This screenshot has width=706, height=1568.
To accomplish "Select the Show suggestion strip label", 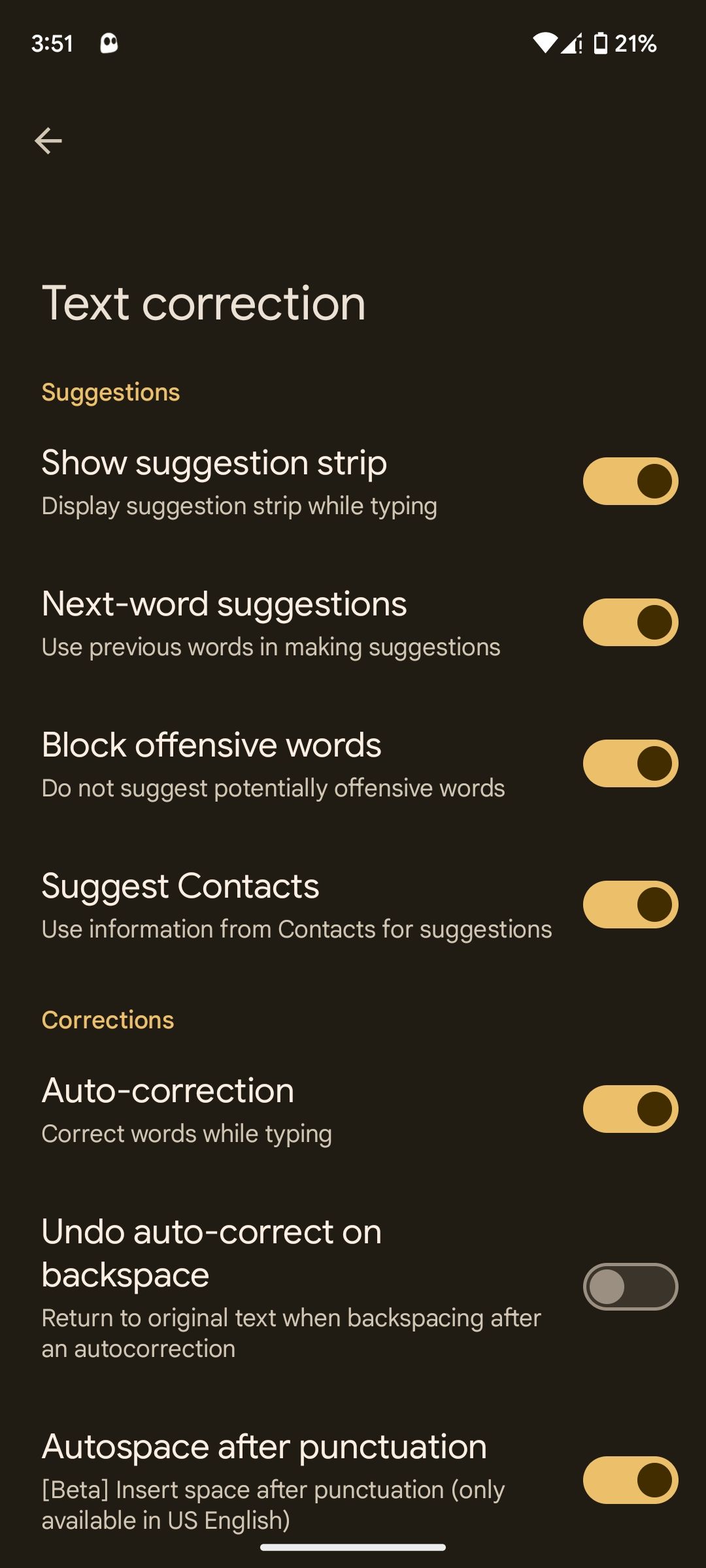I will pyautogui.click(x=214, y=463).
